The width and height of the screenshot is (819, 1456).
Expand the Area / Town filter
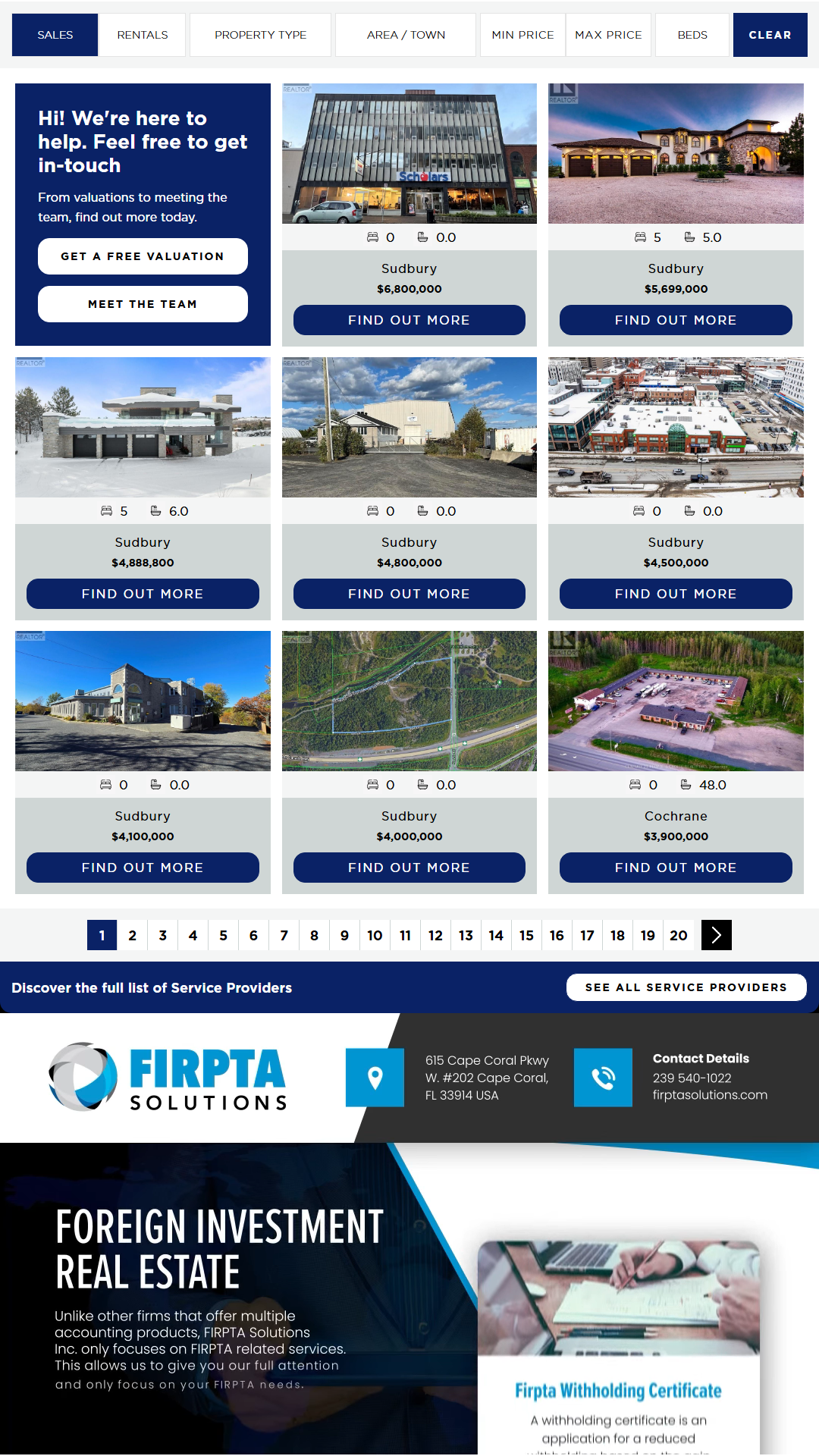[x=406, y=35]
